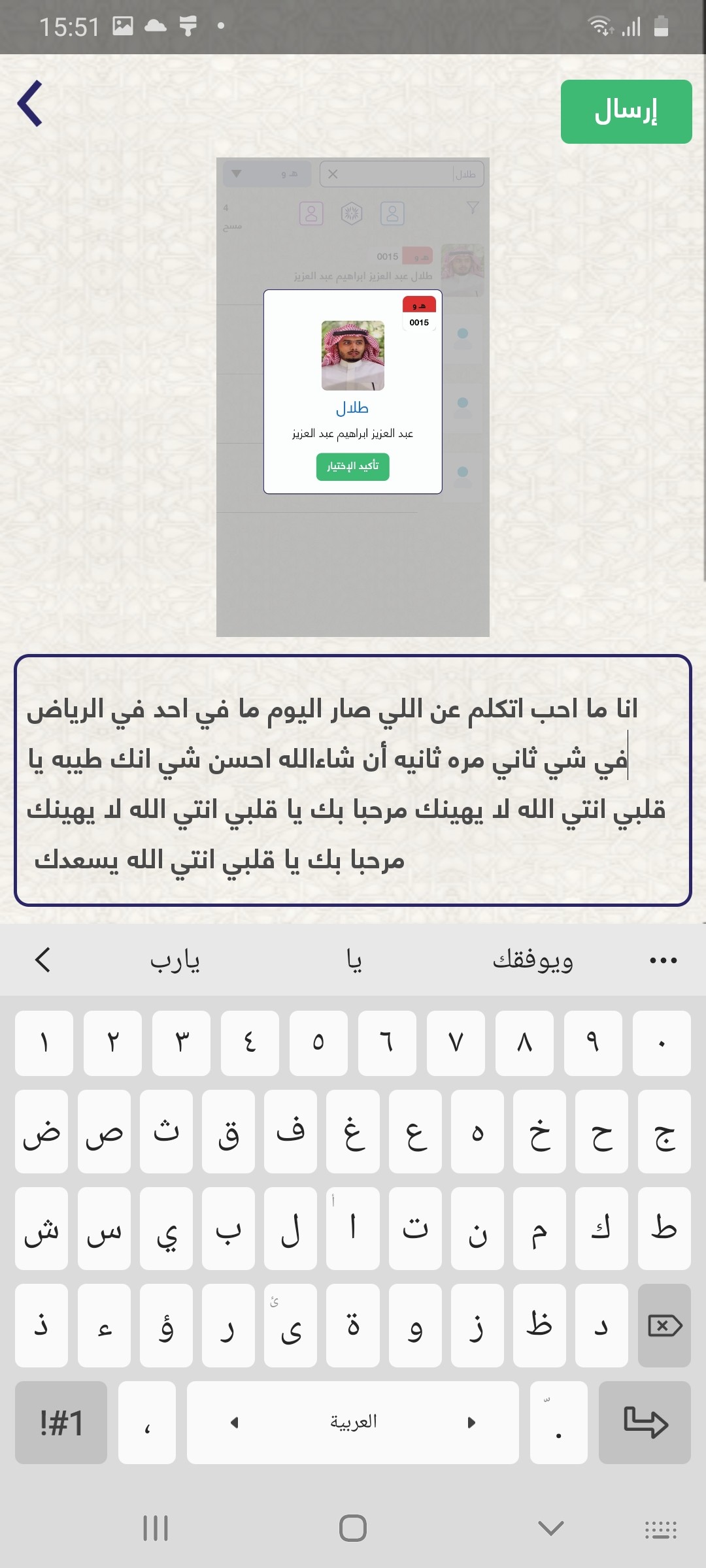Switch to the !#1 symbols keyboard
Viewport: 706px width, 1568px height.
pyautogui.click(x=61, y=1422)
